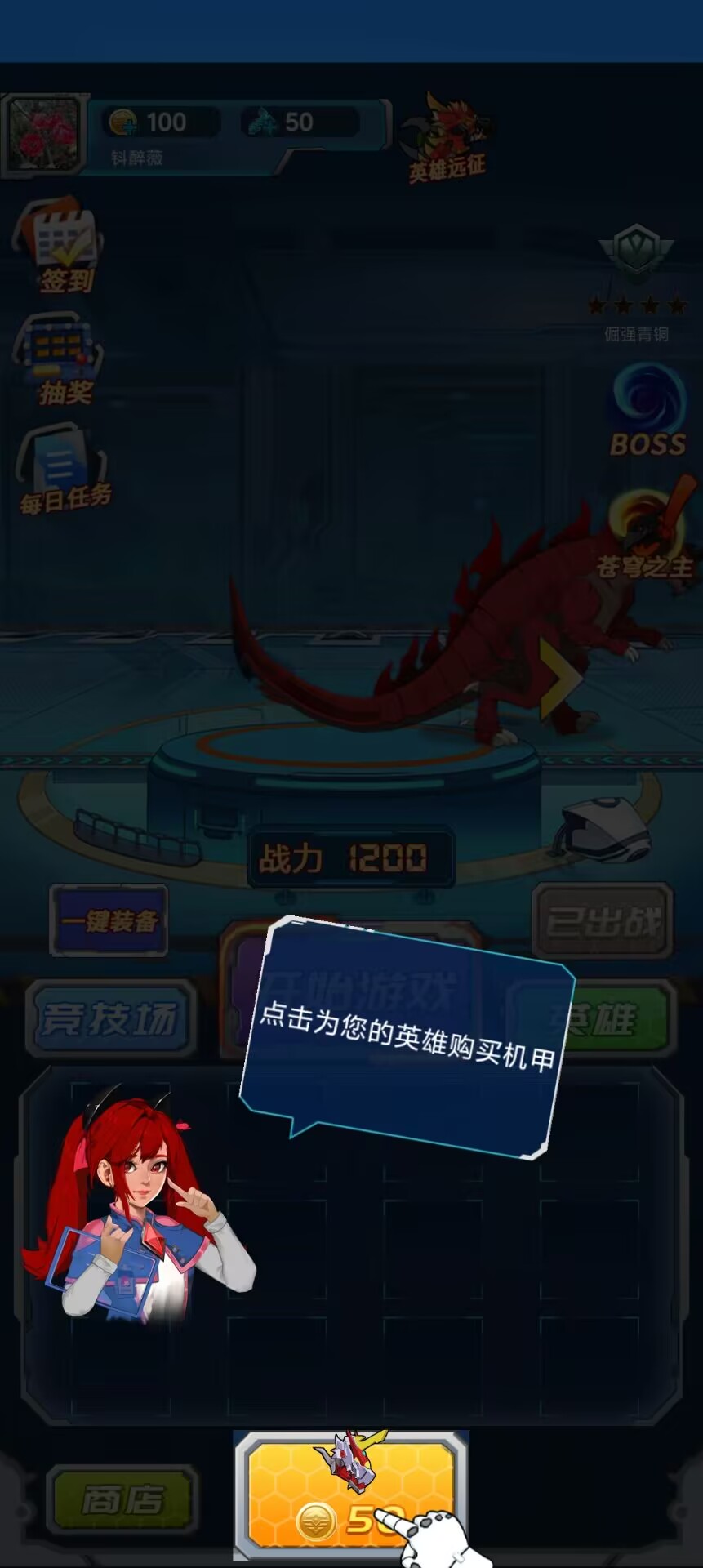
Task: Buy the mecha for 50 coins
Action: [351, 1496]
